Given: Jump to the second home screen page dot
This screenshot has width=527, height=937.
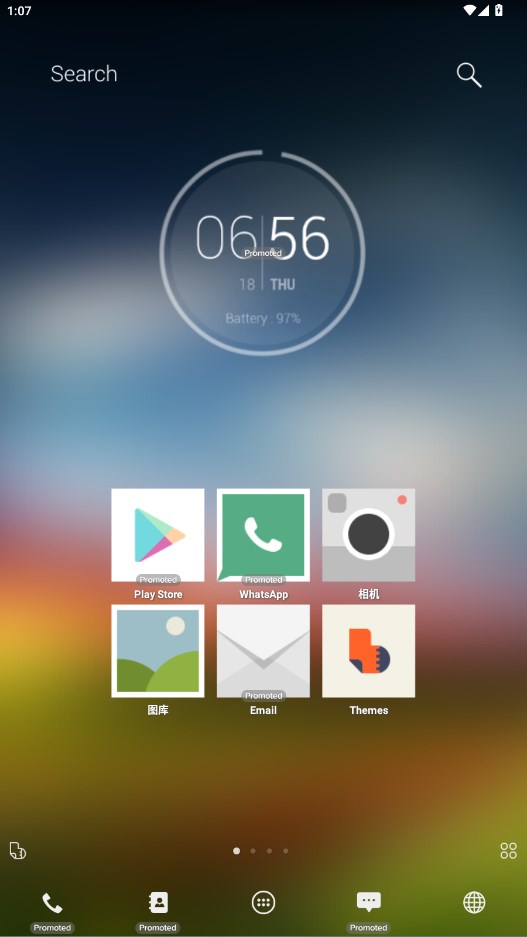Looking at the screenshot, I should pos(253,851).
